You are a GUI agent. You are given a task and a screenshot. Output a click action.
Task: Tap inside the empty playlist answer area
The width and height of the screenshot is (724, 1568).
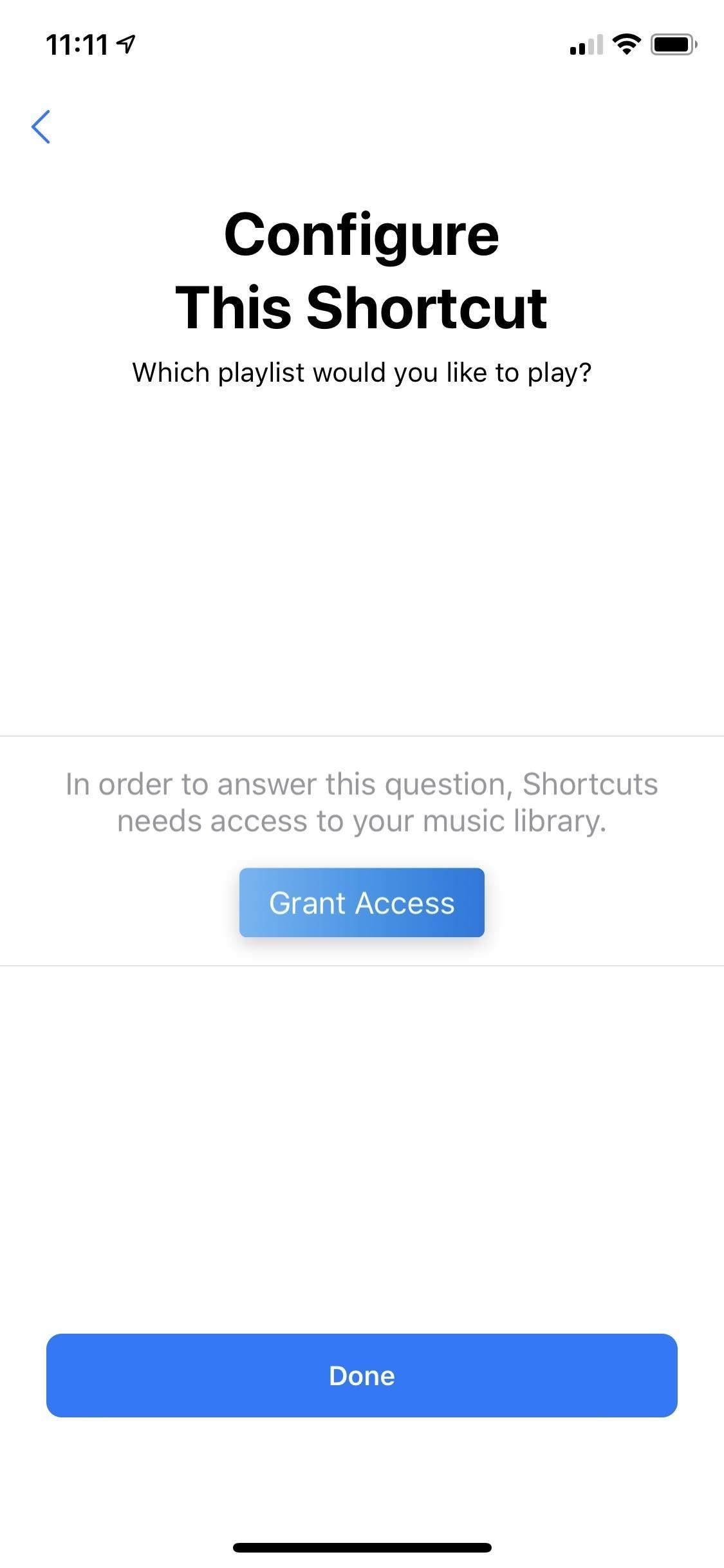[x=362, y=566]
